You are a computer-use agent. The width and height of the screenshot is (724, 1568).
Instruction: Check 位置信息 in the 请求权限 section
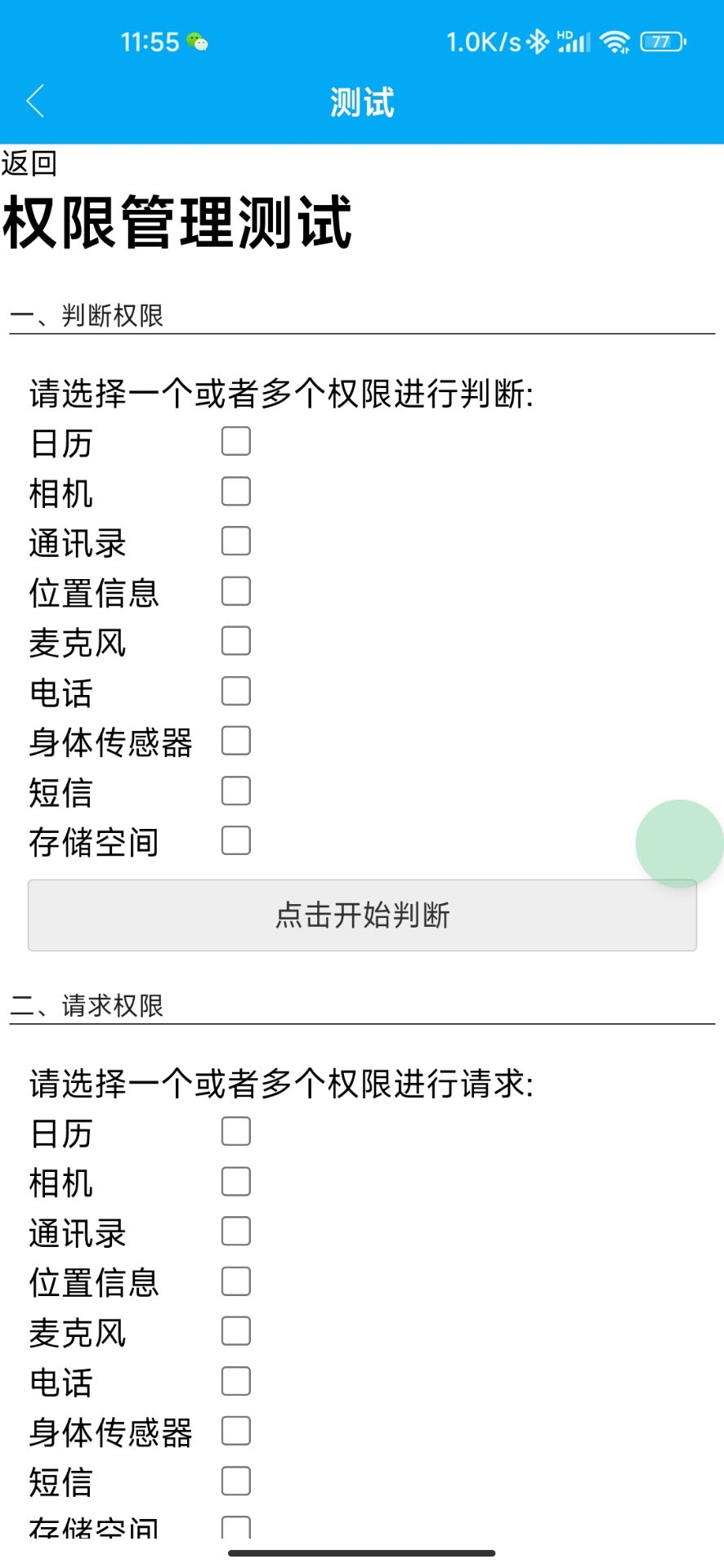click(x=236, y=1281)
